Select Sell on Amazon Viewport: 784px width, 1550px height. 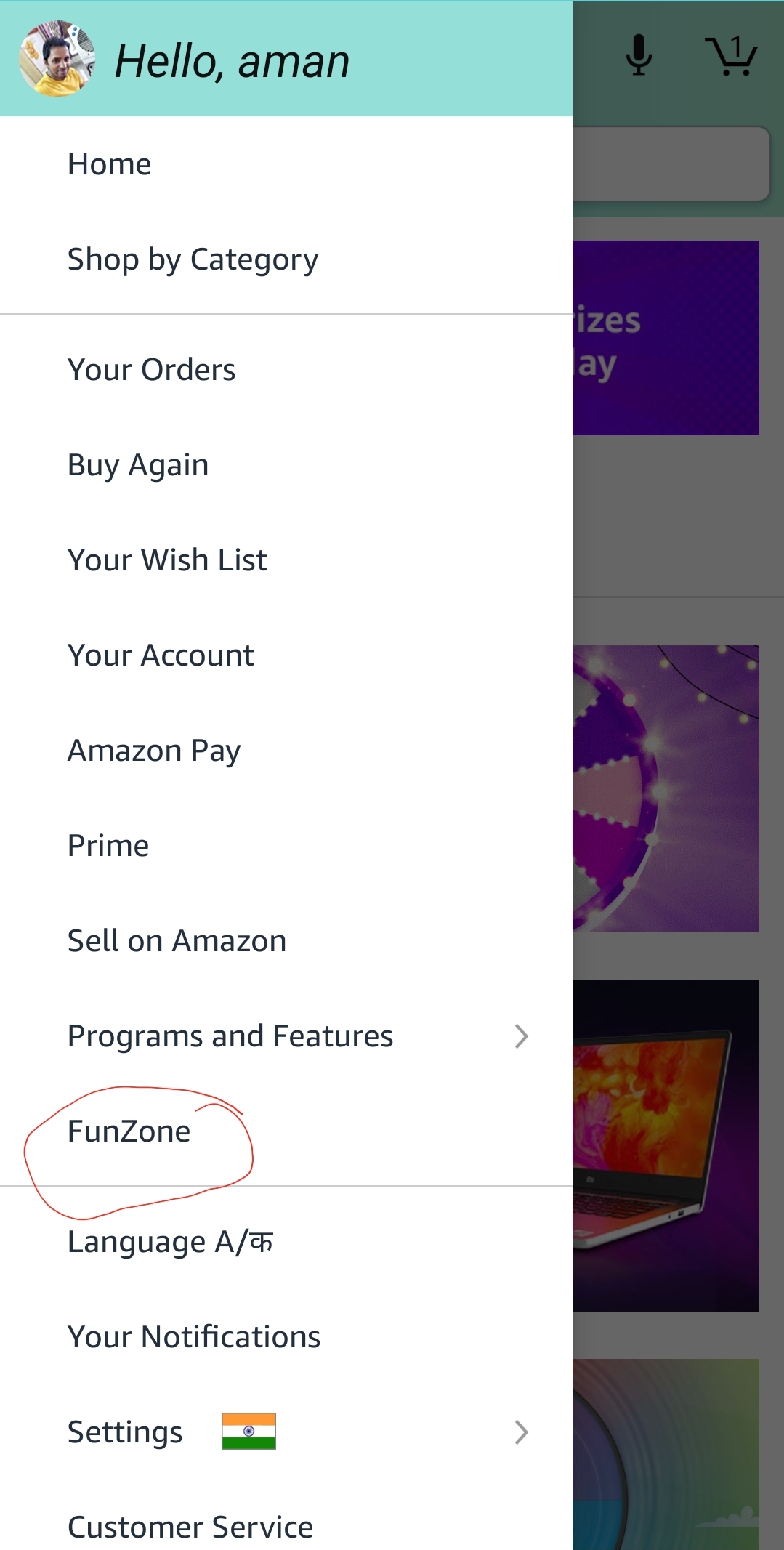pyautogui.click(x=177, y=941)
